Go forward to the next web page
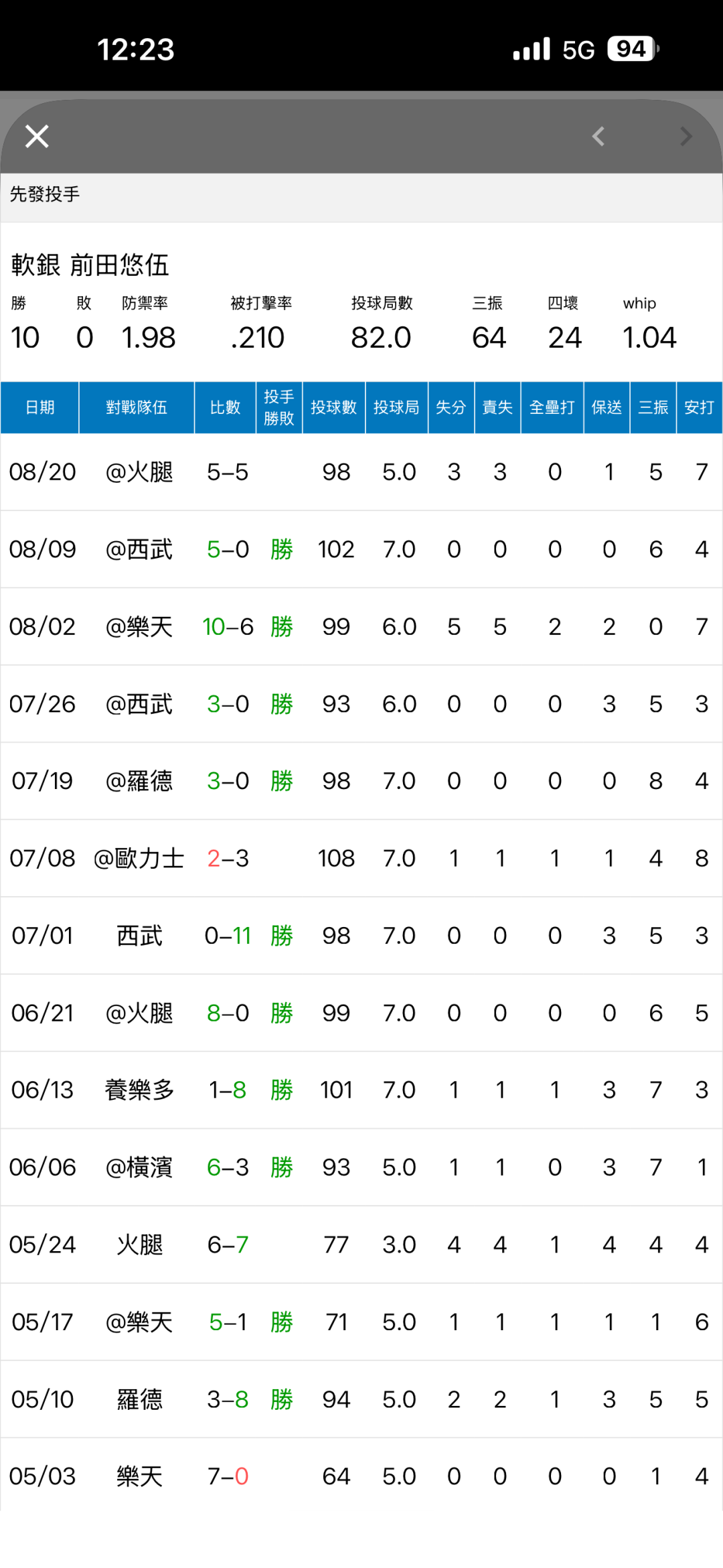This screenshot has height=1568, width=723. click(686, 137)
